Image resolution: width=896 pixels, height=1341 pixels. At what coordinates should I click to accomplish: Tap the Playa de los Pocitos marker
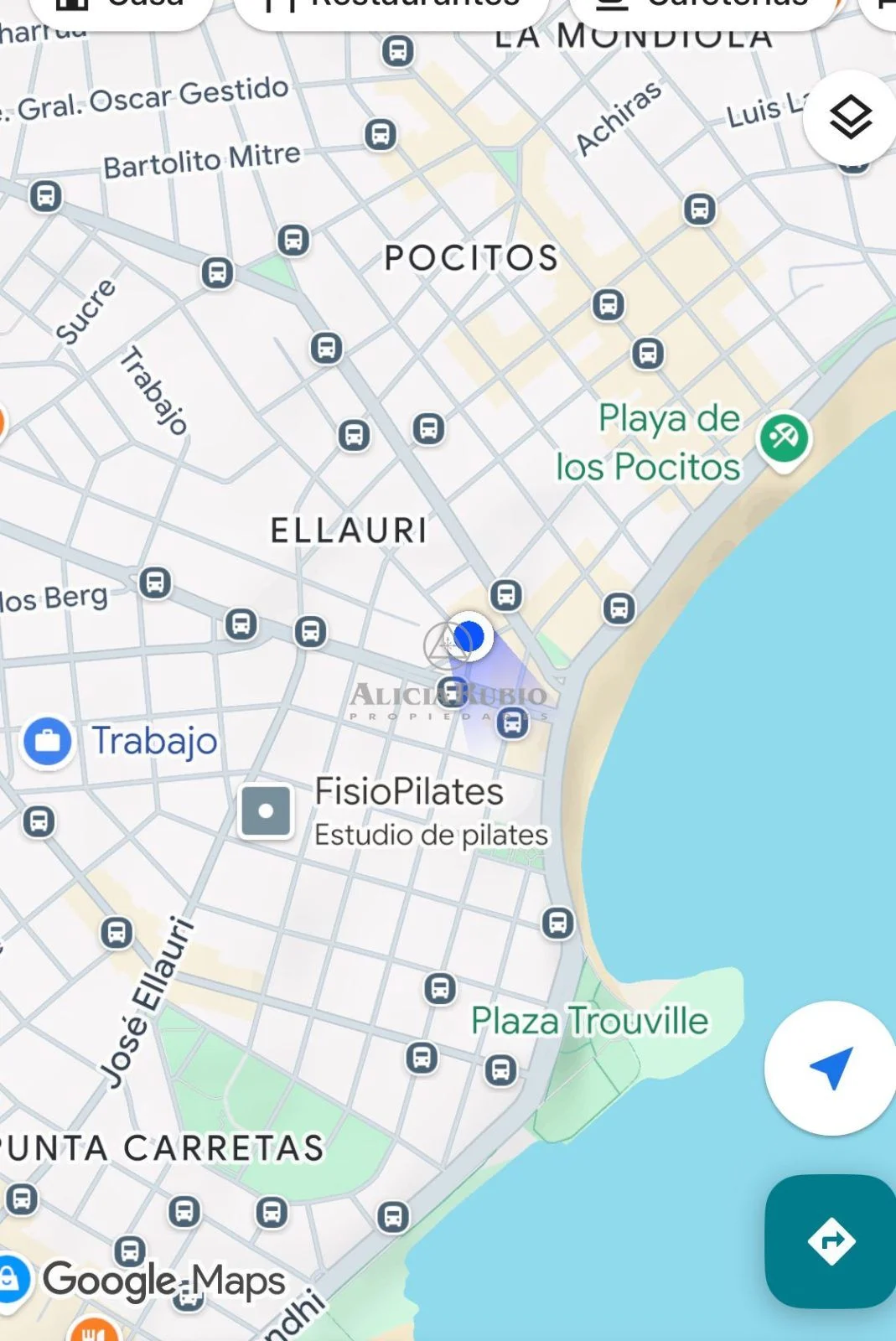(784, 438)
